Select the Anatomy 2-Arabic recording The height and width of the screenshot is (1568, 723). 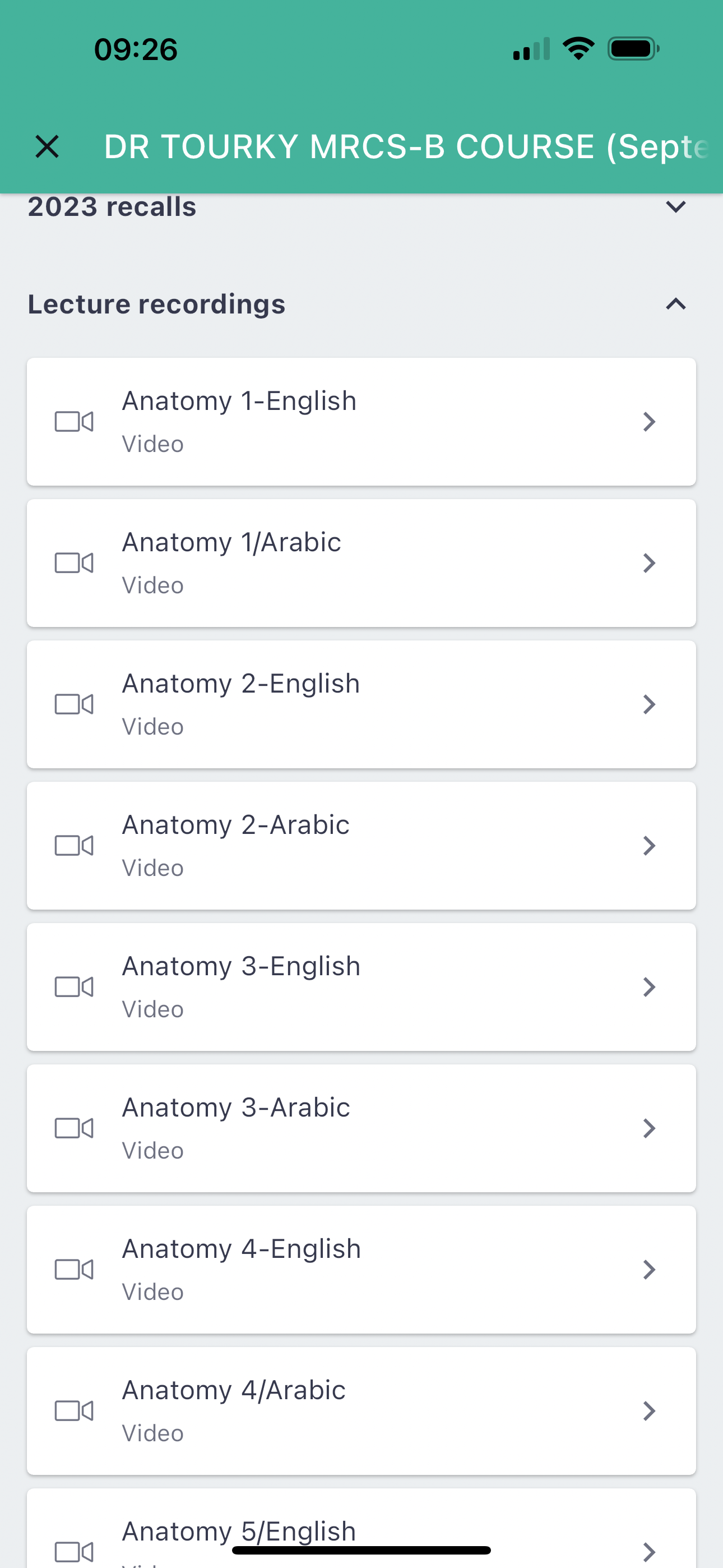(361, 846)
